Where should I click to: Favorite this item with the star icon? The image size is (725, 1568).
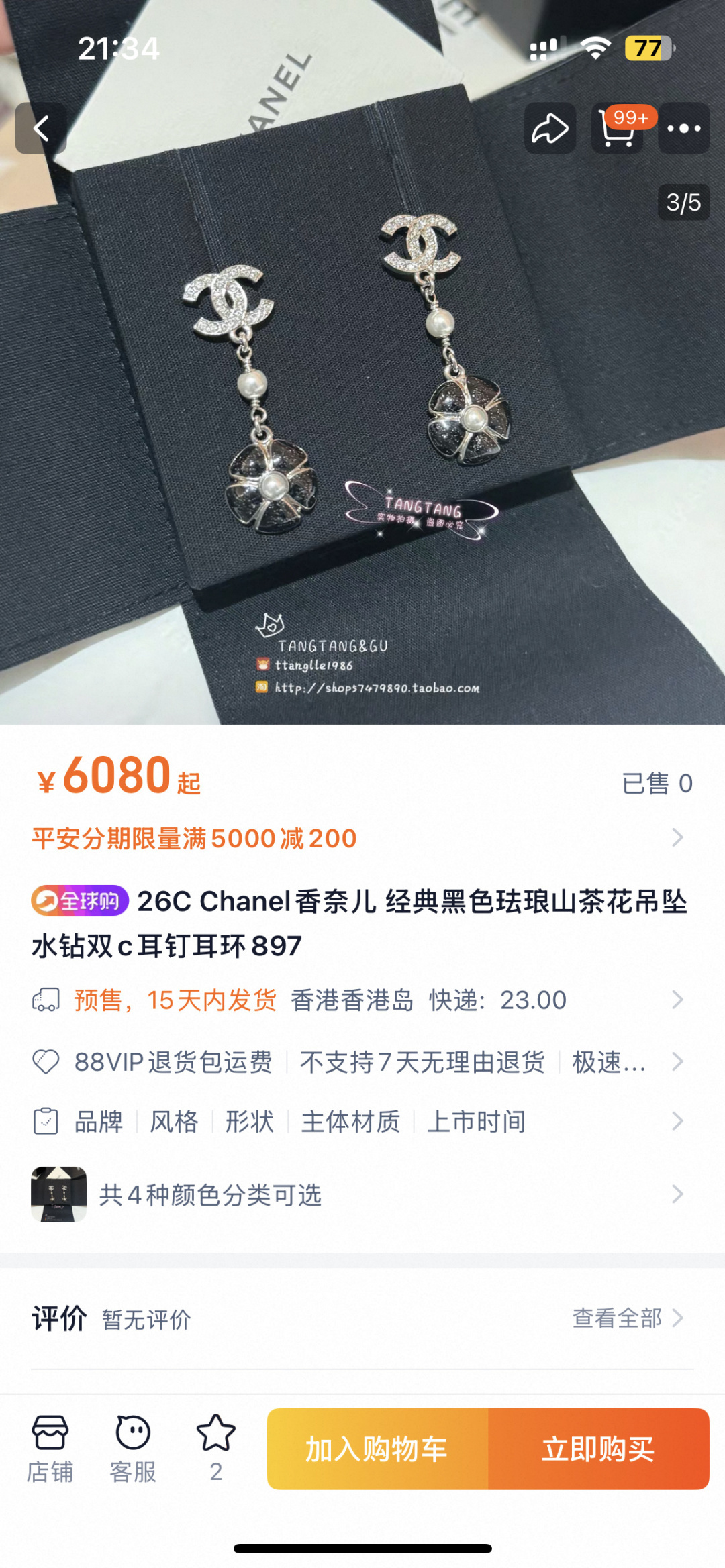(215, 1449)
